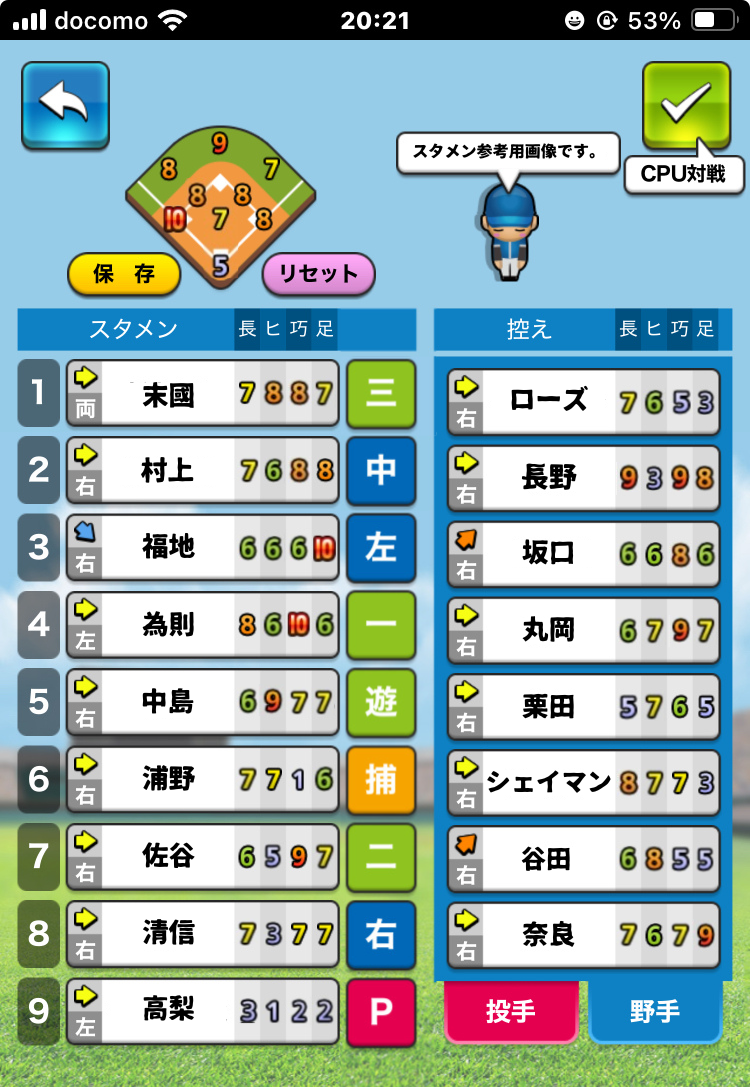The image size is (750, 1087).
Task: Confirm lineup with the green checkmark button
Action: pos(686,105)
